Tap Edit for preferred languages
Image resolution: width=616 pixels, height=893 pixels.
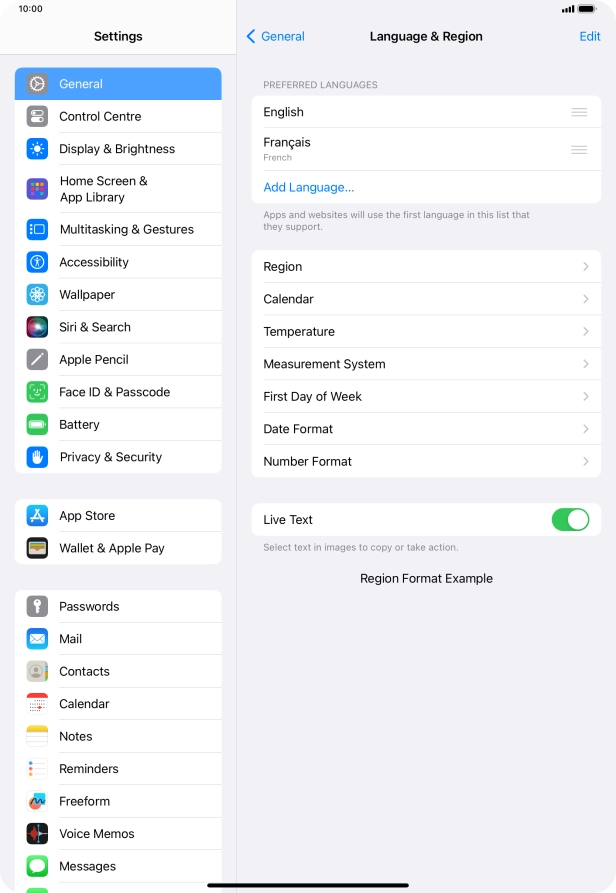[x=590, y=36]
